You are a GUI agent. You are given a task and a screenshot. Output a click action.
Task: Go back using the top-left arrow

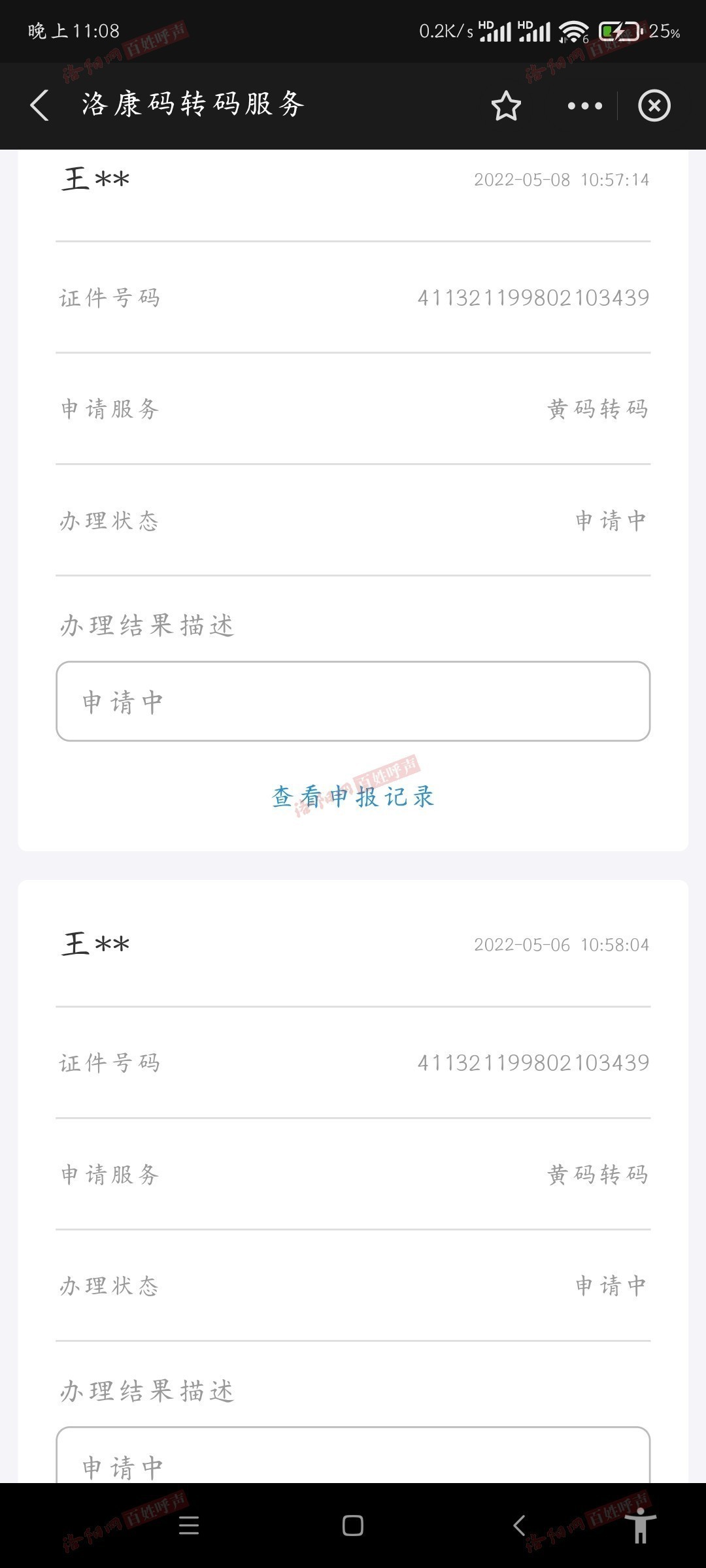coord(40,105)
